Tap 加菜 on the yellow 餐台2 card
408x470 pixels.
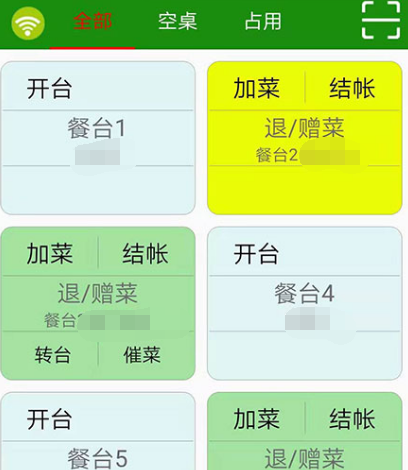[256, 88]
